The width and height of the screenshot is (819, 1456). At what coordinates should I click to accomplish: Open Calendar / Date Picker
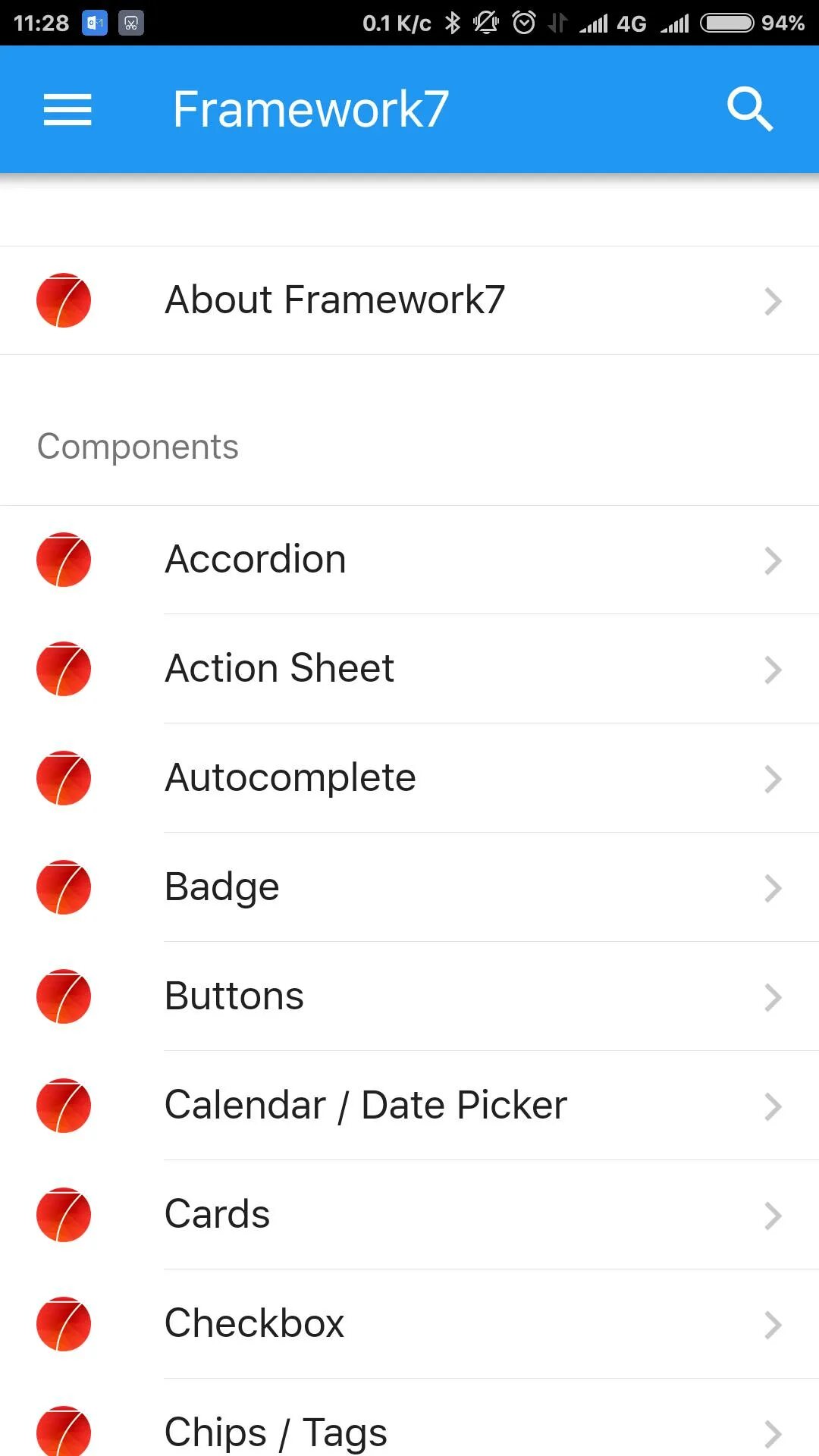409,1106
